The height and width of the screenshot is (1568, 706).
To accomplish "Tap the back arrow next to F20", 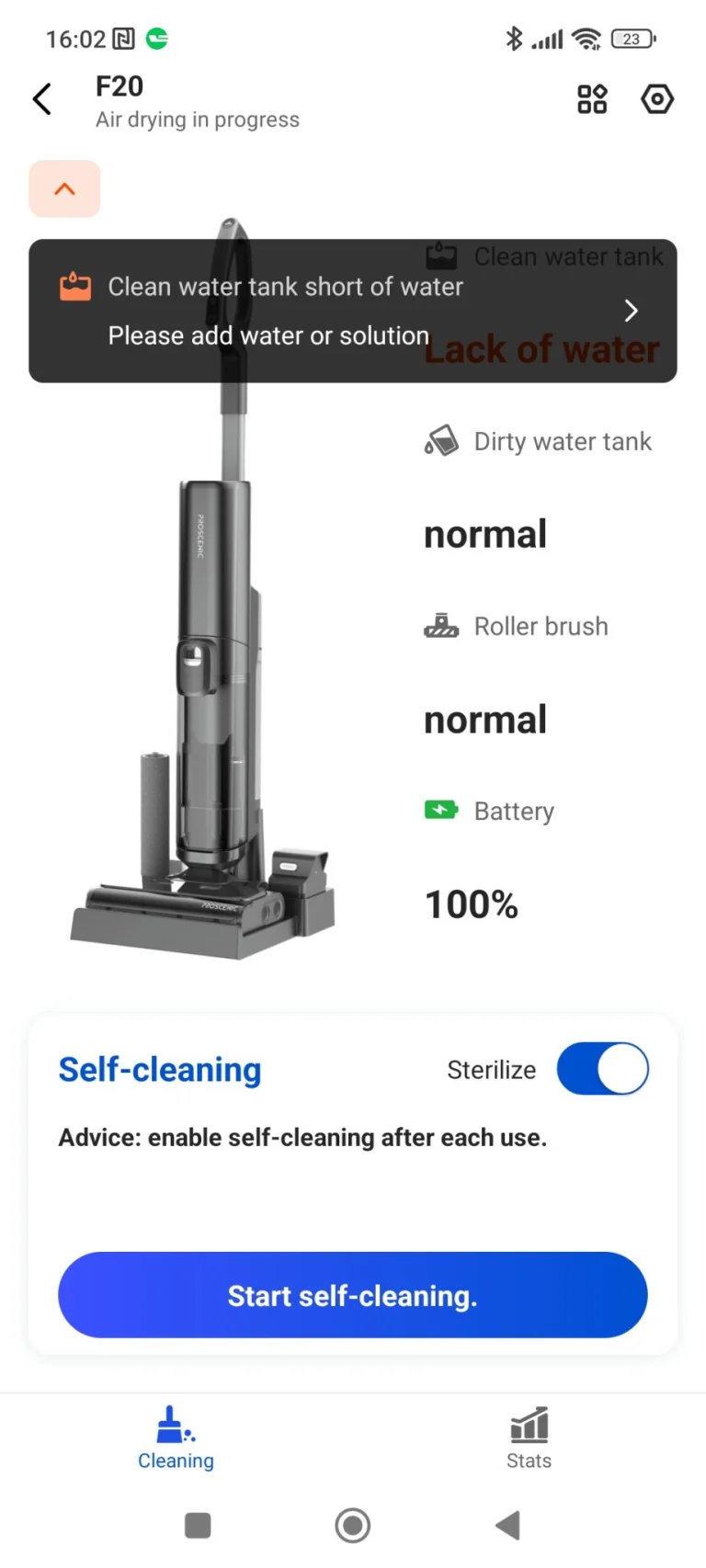I will click(41, 99).
